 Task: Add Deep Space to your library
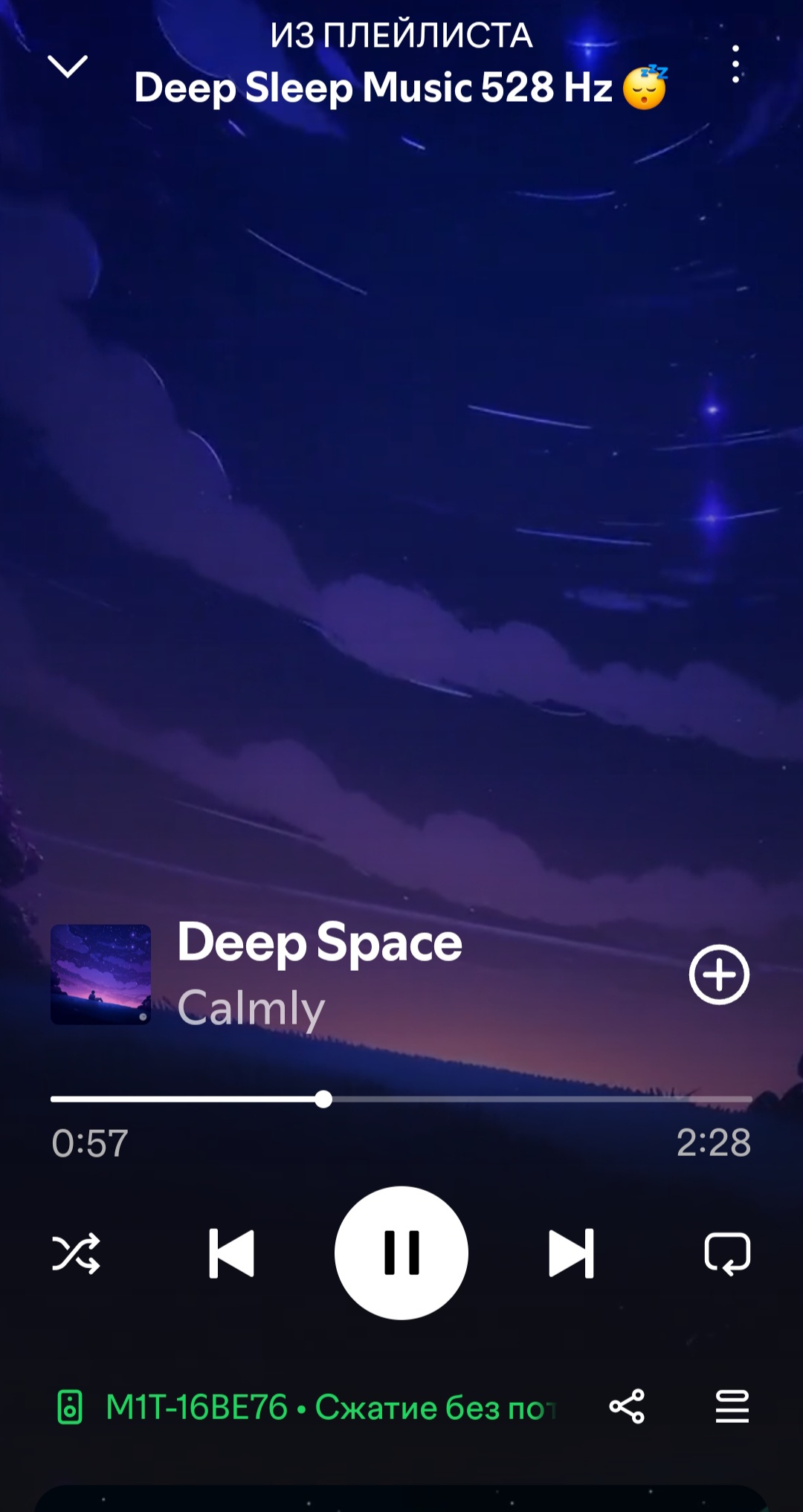(718, 975)
